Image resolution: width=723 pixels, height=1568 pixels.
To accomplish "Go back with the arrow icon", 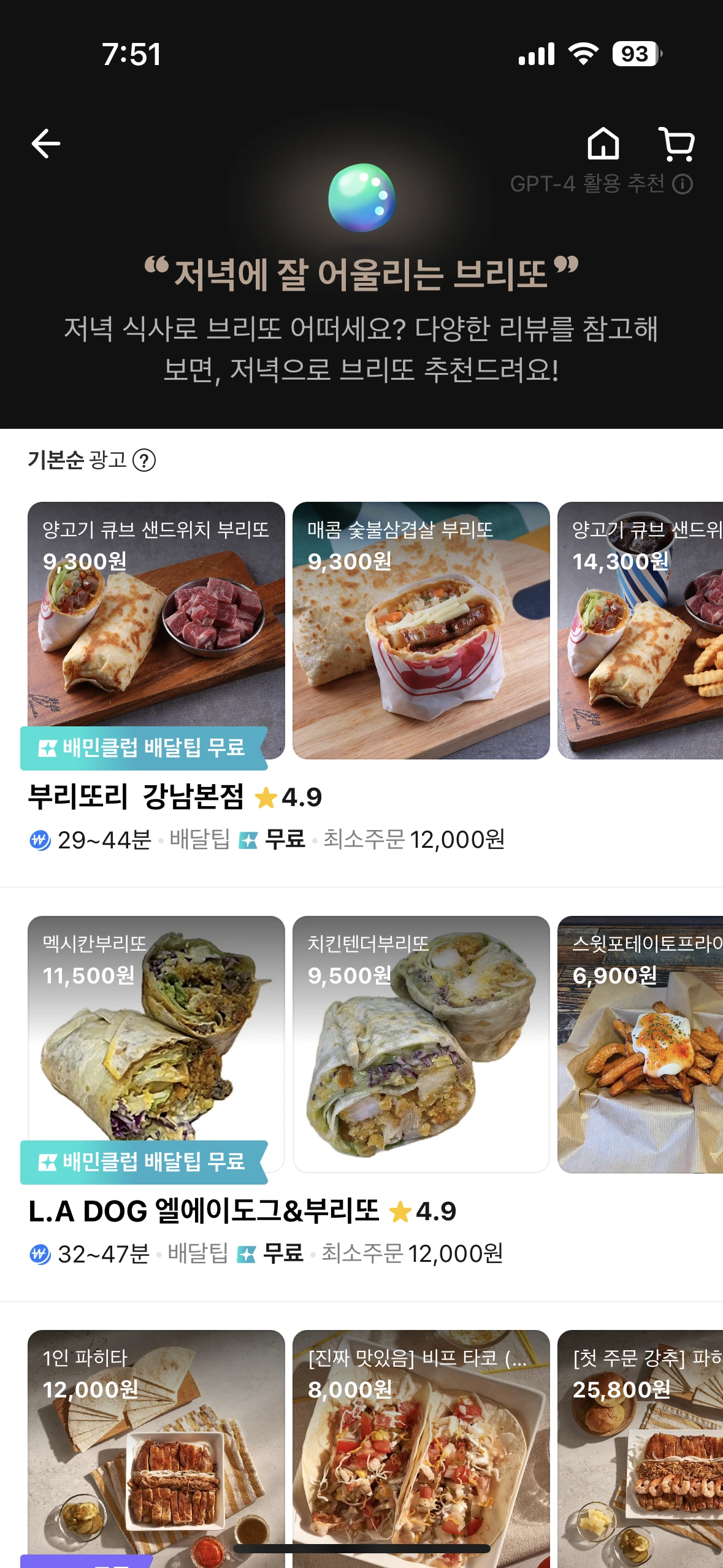I will tap(46, 144).
